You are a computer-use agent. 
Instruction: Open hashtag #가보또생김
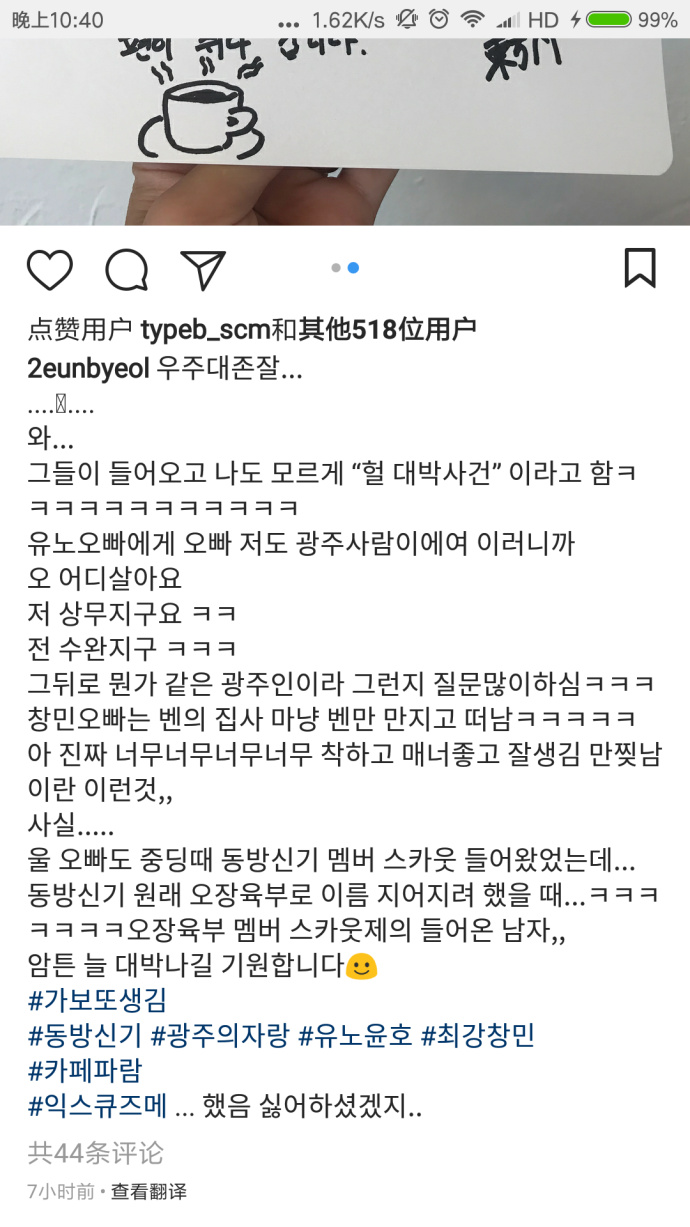pyautogui.click(x=97, y=1000)
